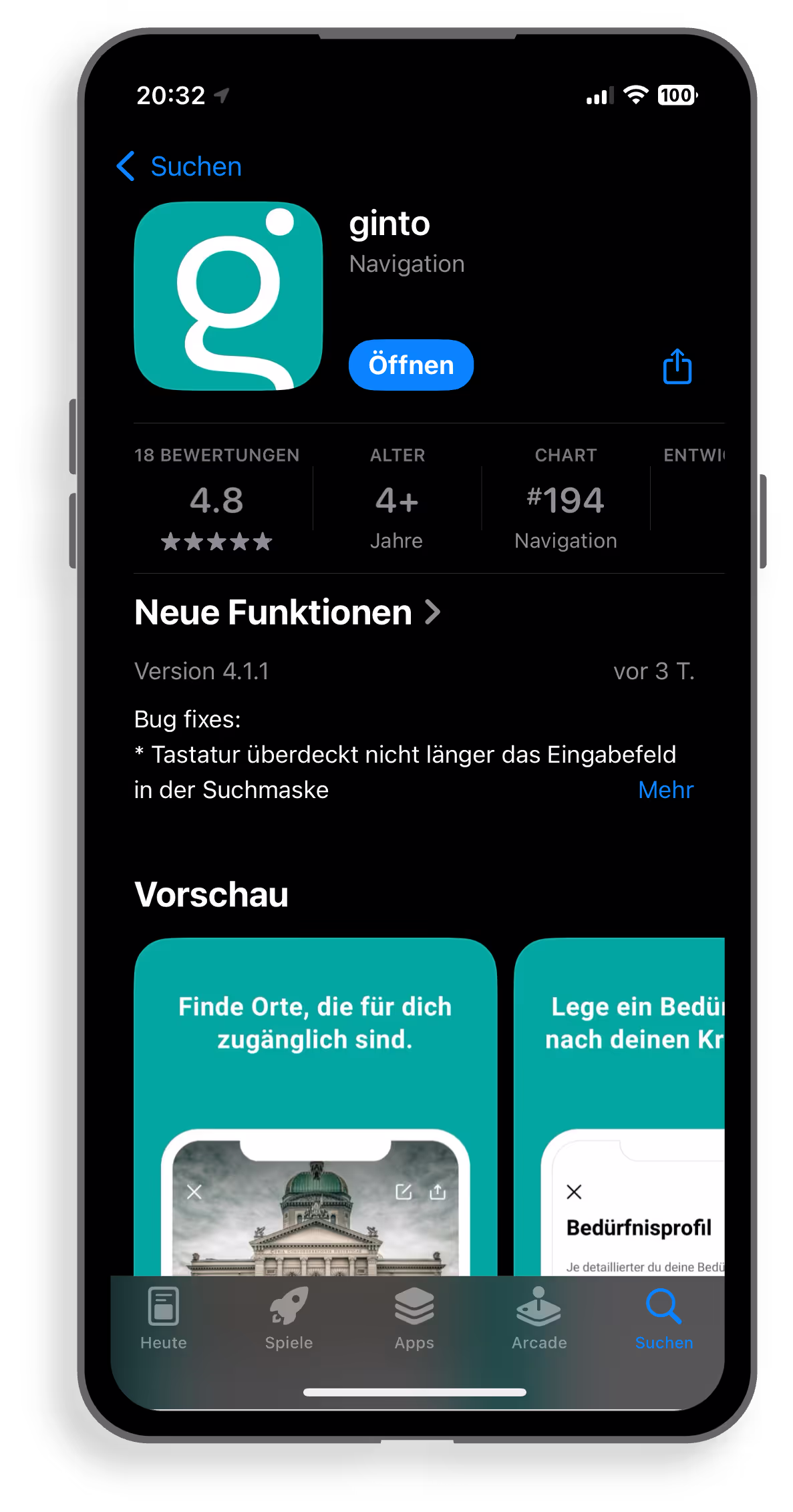The image size is (793, 1512).
Task: Open Neue Funktionen version history
Action: [x=287, y=612]
